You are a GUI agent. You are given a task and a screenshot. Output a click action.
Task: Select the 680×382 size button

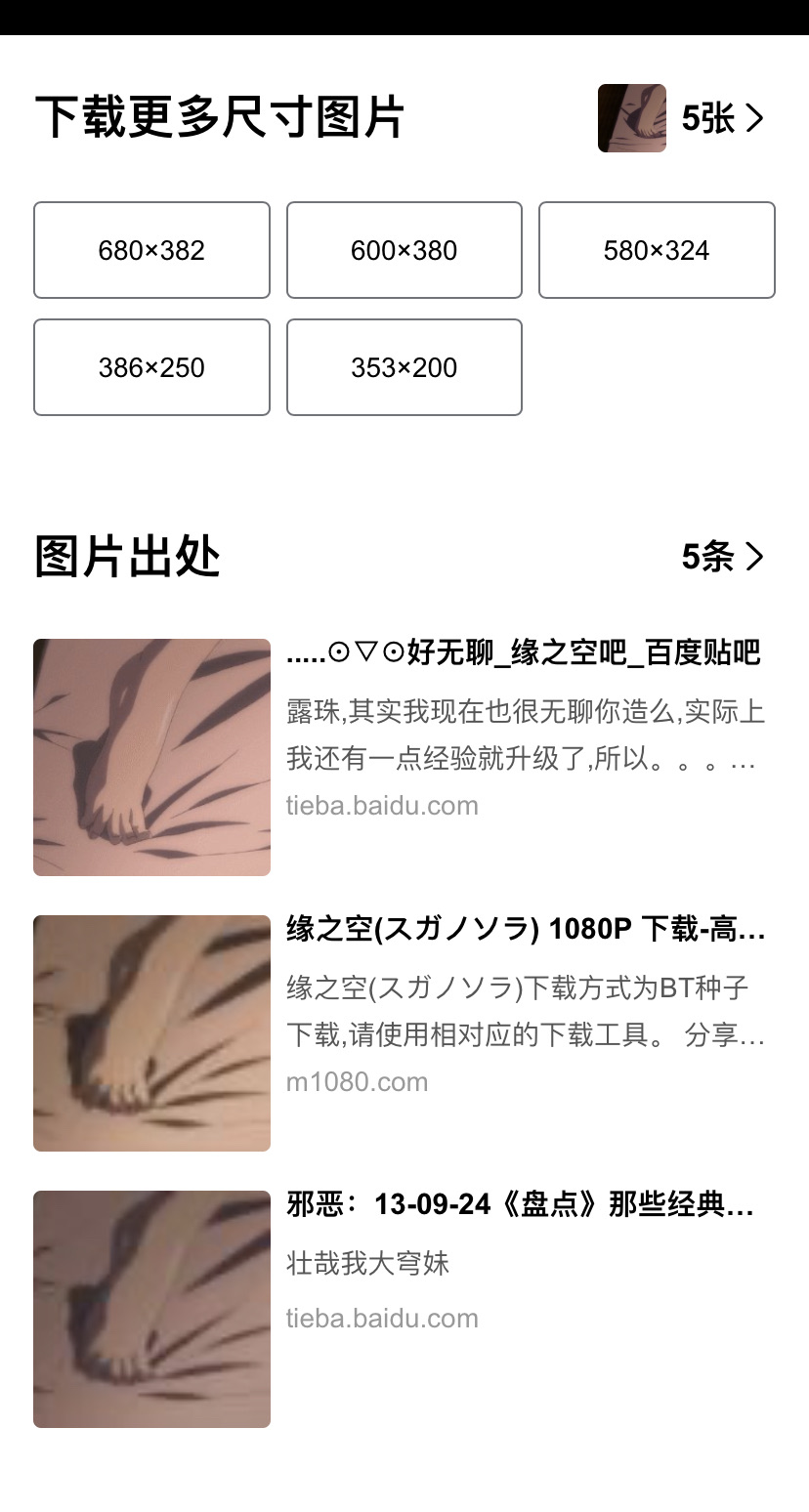coord(151,250)
